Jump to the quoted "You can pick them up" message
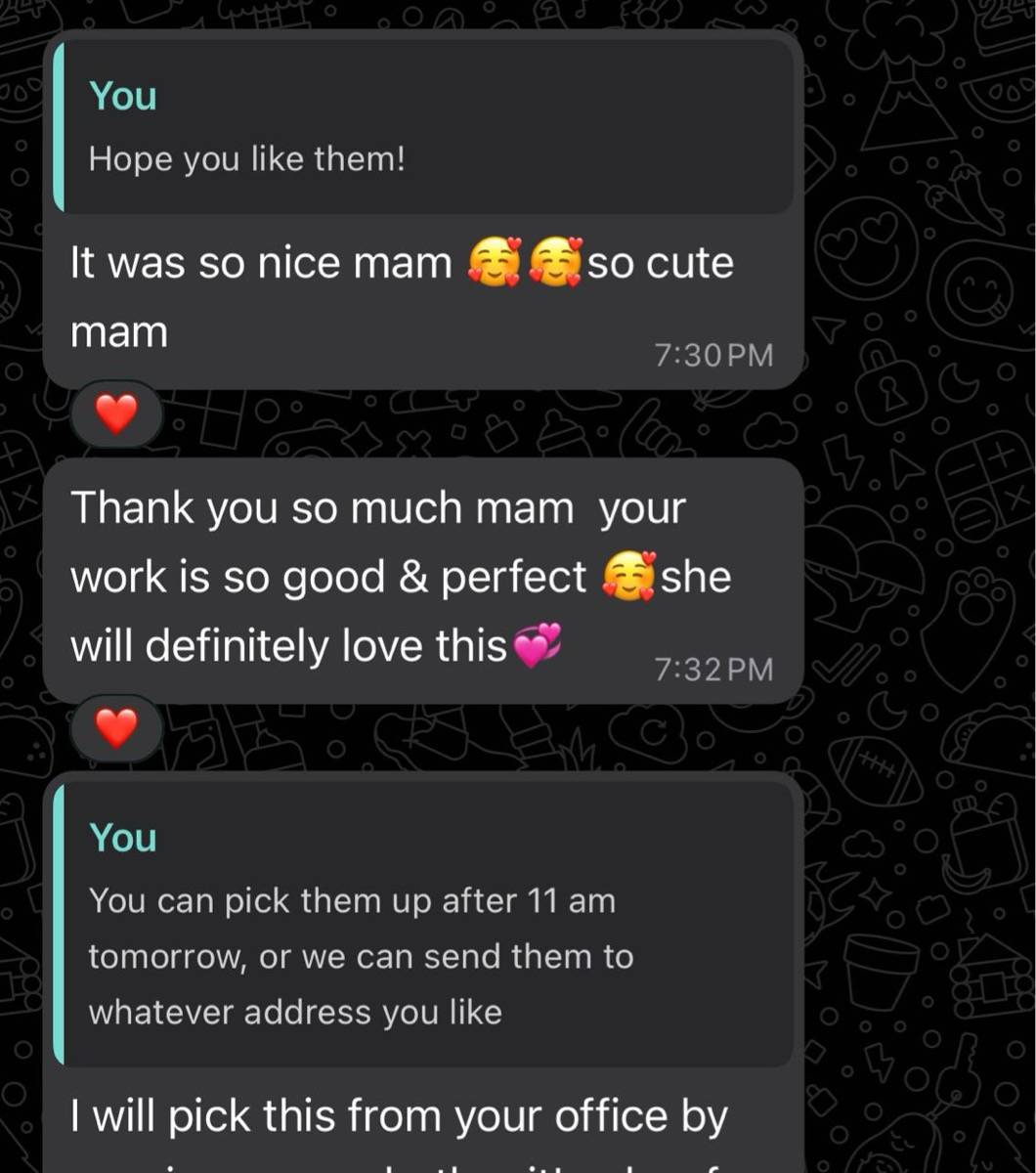 (420, 924)
